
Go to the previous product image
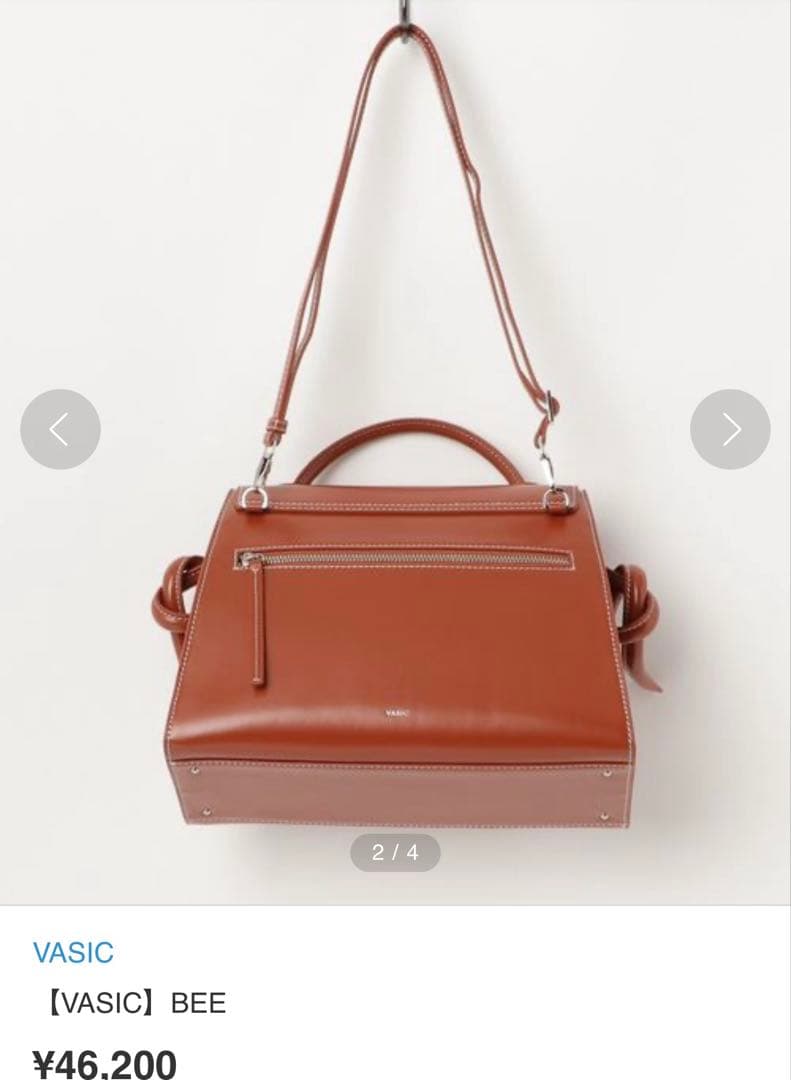tap(60, 429)
